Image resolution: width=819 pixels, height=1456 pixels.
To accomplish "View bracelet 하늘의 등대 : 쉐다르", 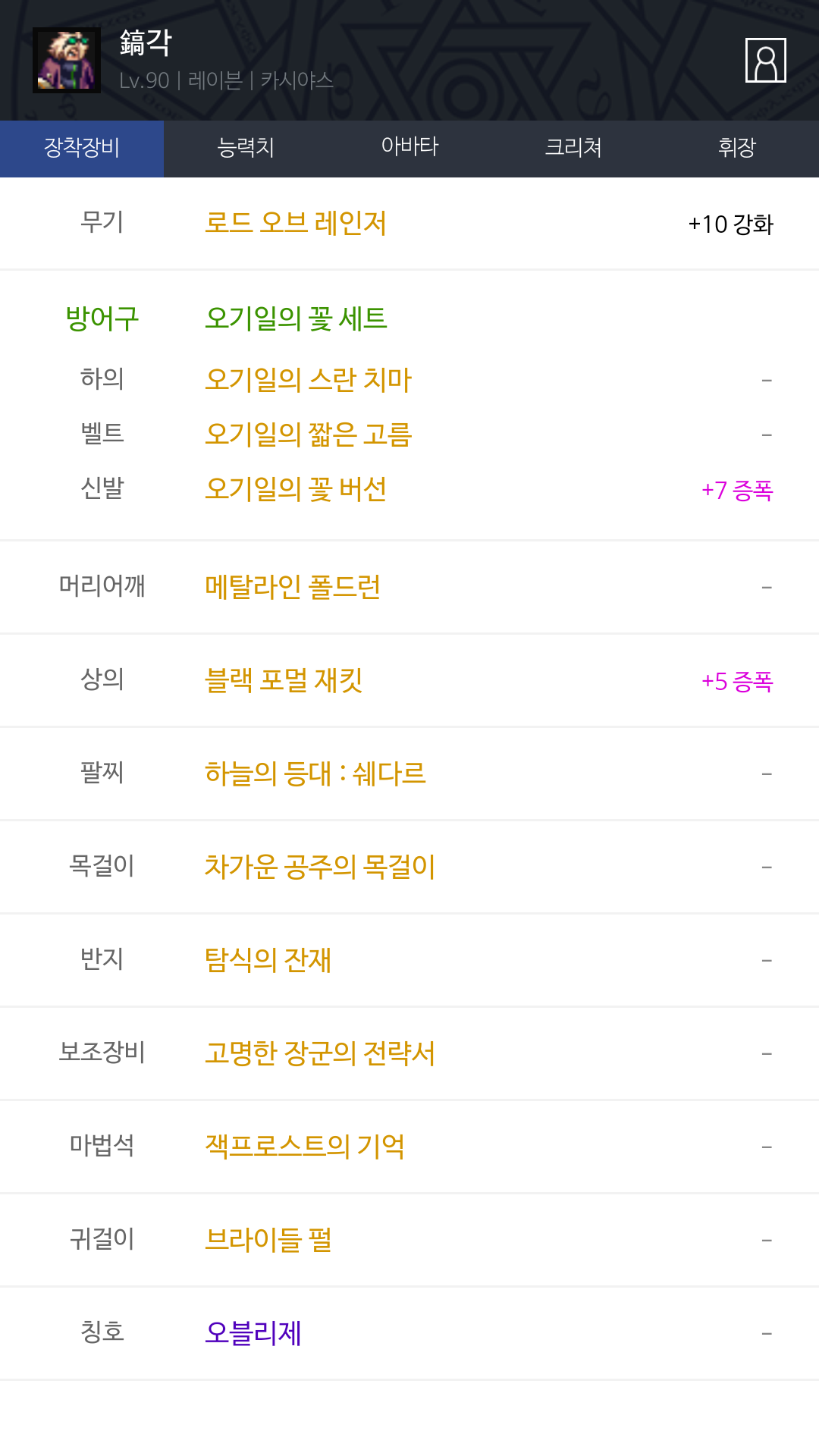I will [315, 773].
